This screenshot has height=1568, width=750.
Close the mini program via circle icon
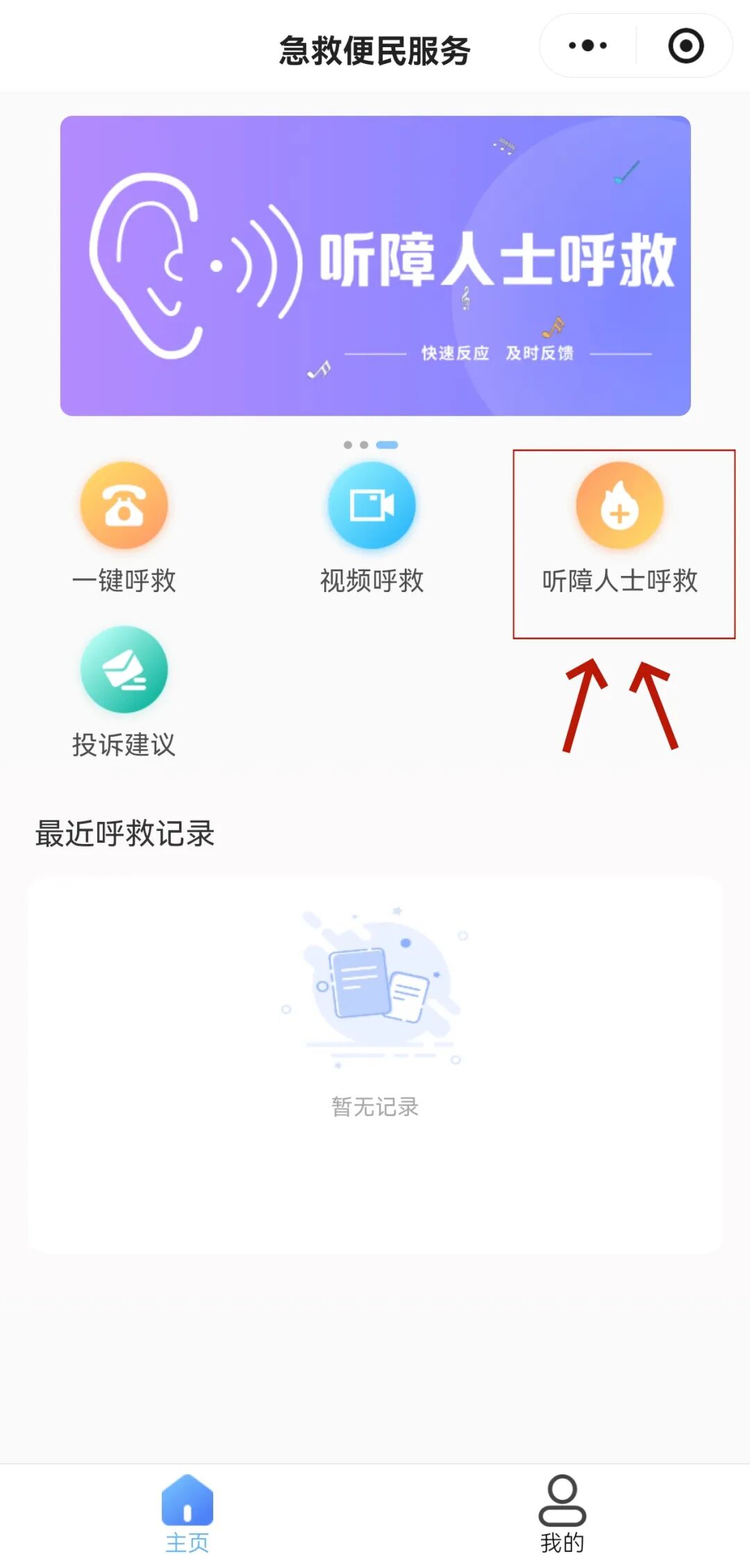pyautogui.click(x=685, y=47)
